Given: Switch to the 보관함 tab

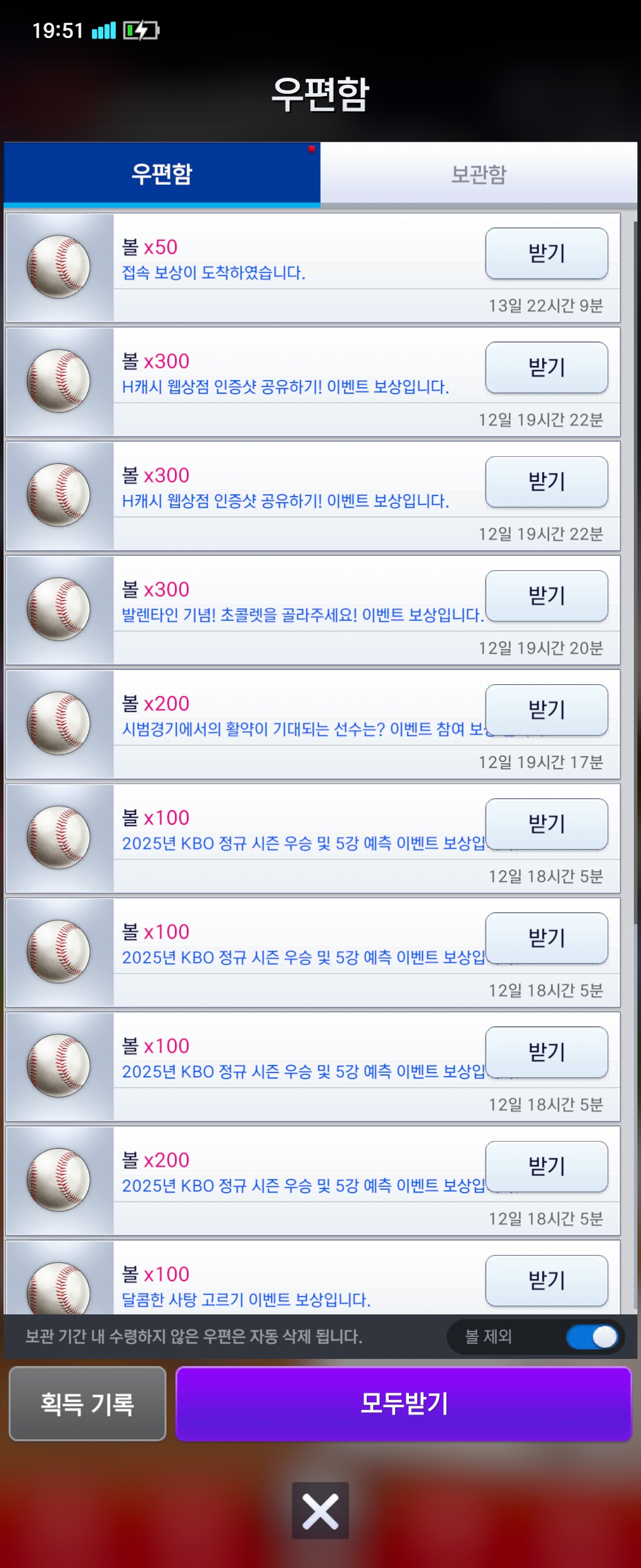Looking at the screenshot, I should 478,174.
